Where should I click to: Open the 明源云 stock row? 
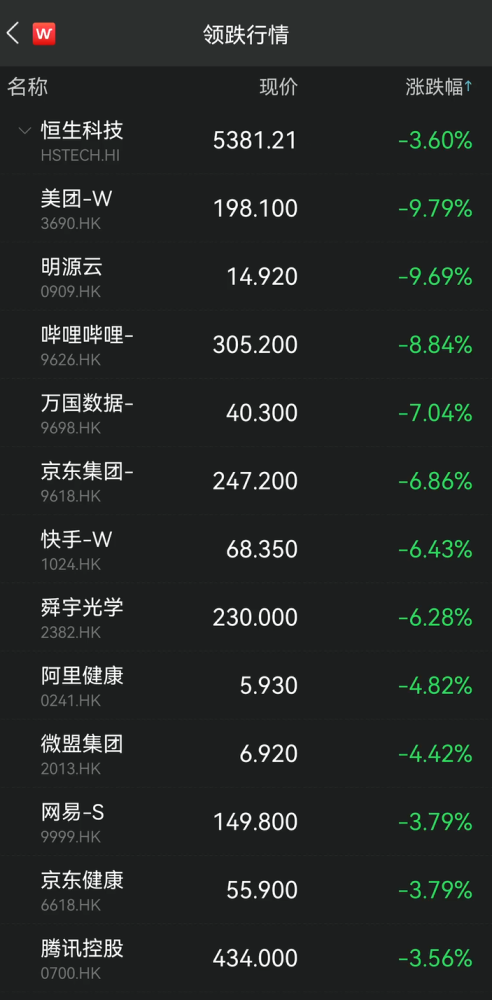pos(246,277)
